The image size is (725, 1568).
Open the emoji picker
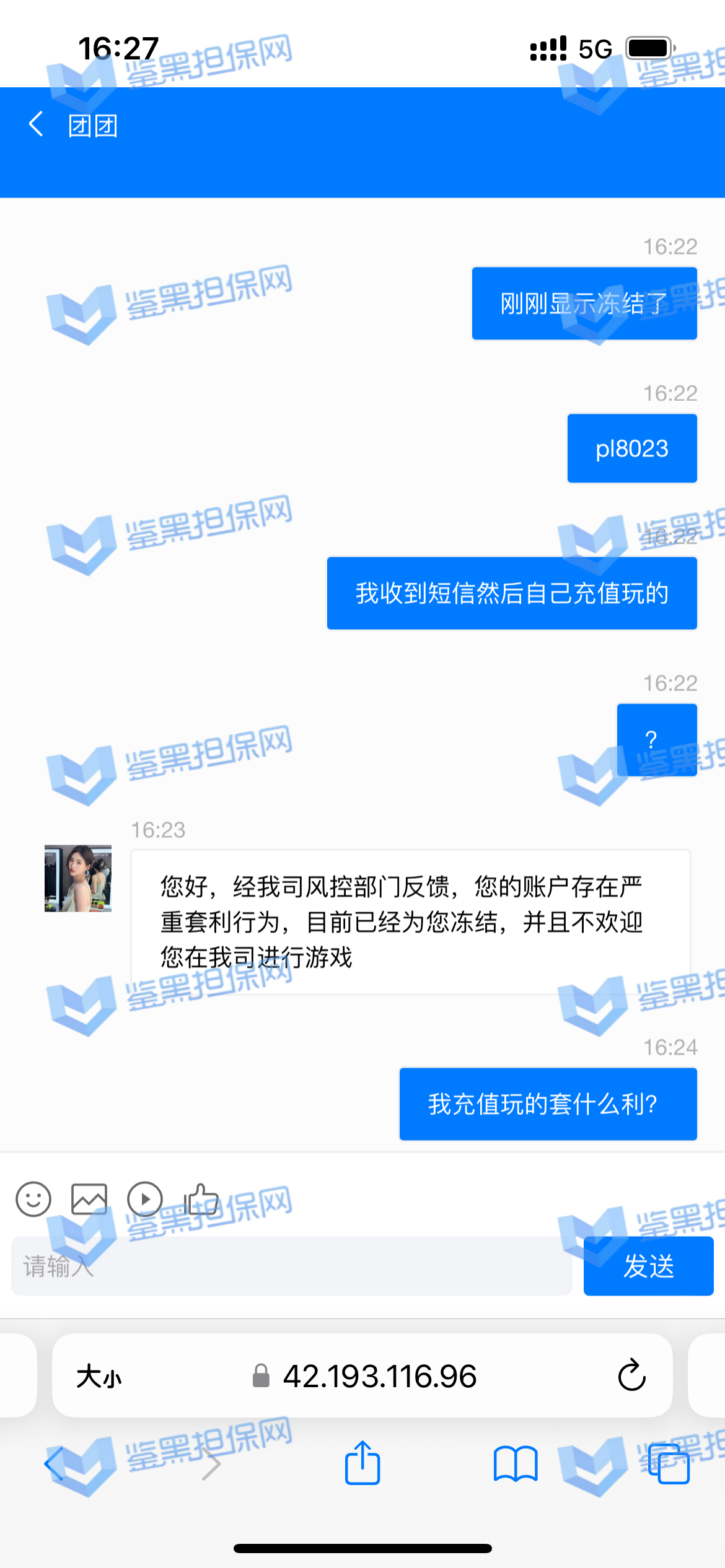(33, 1200)
